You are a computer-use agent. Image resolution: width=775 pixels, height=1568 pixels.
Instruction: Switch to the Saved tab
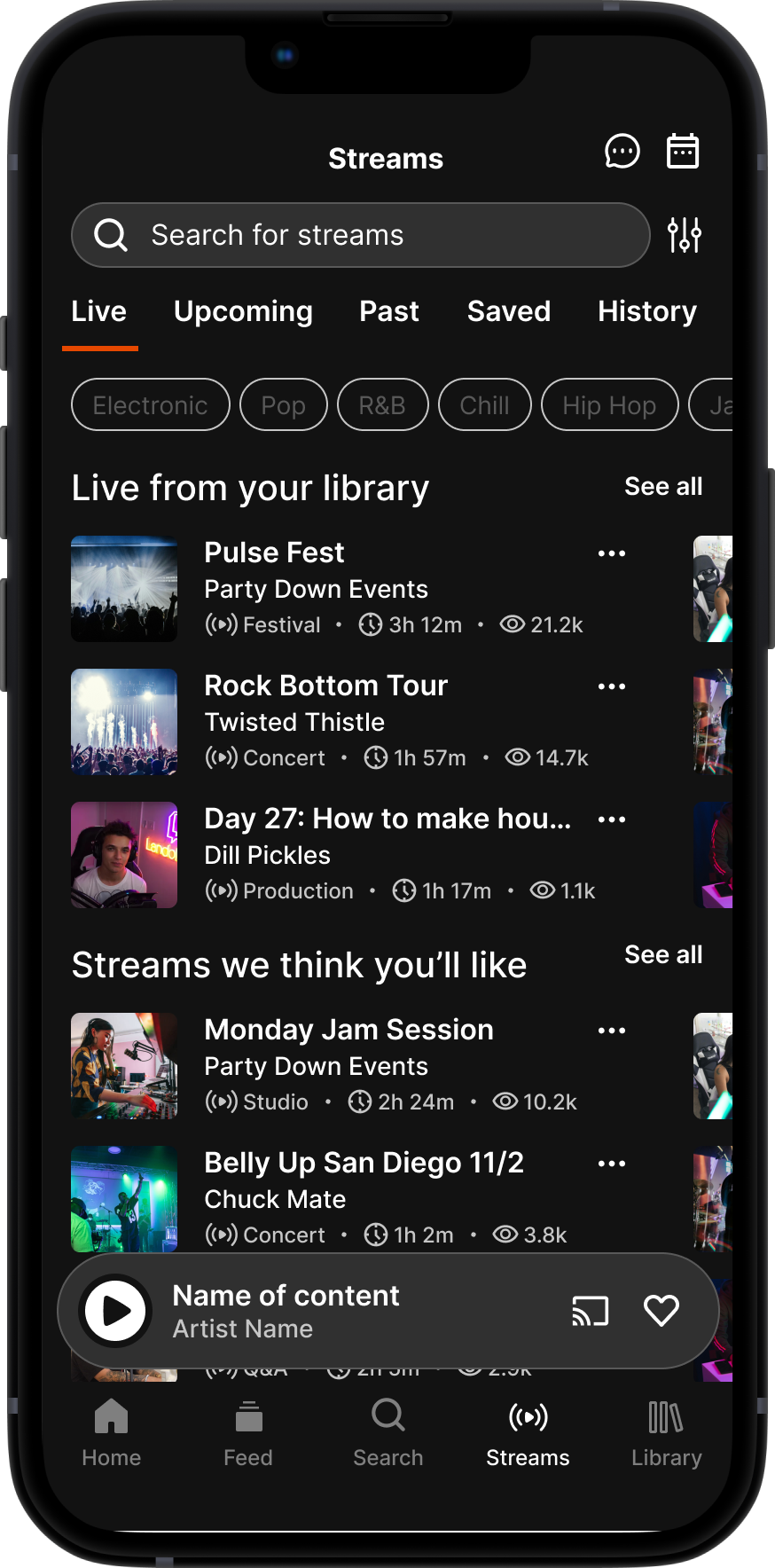(x=508, y=311)
